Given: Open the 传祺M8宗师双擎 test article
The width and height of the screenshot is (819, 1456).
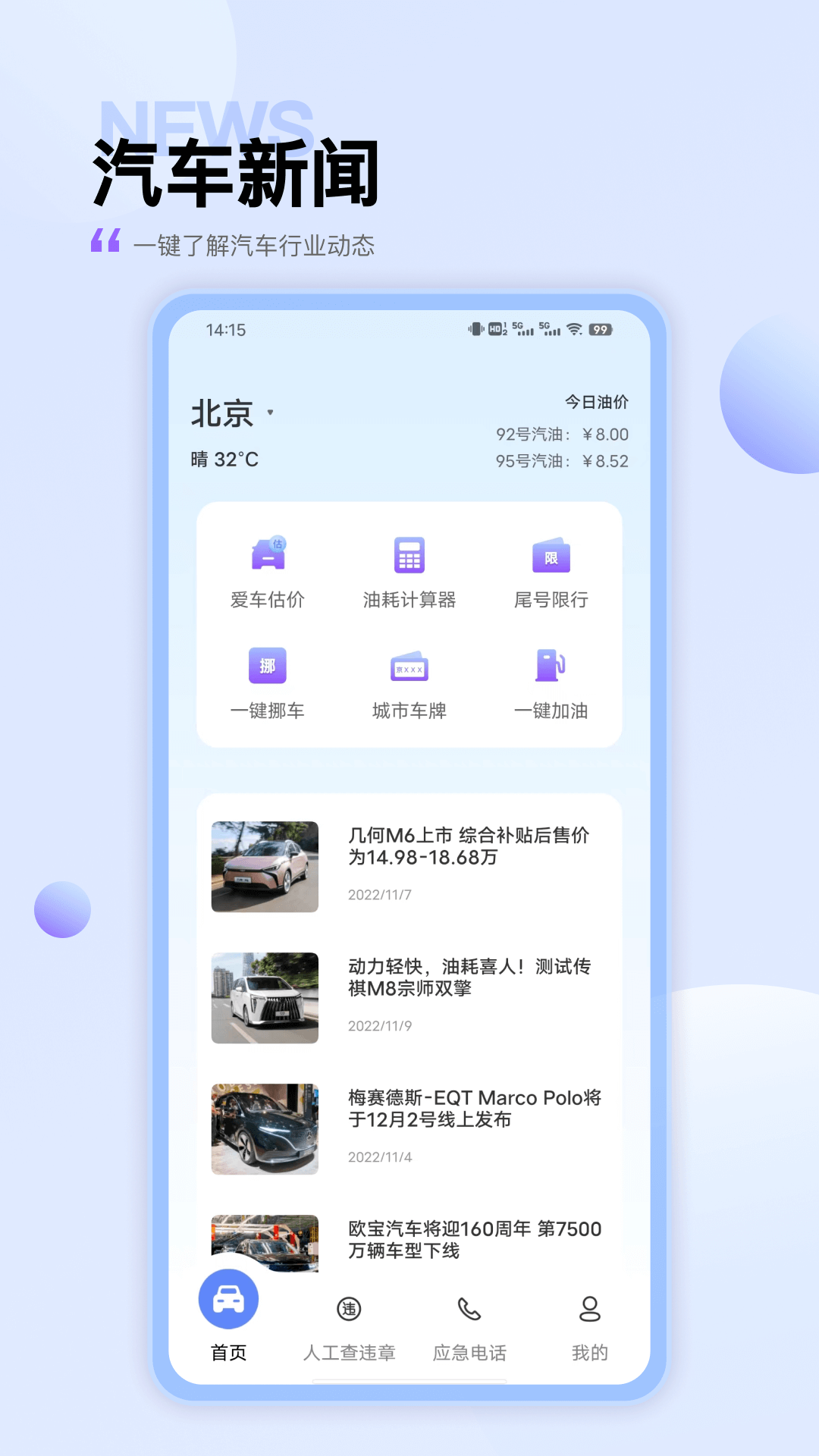Looking at the screenshot, I should (470, 980).
